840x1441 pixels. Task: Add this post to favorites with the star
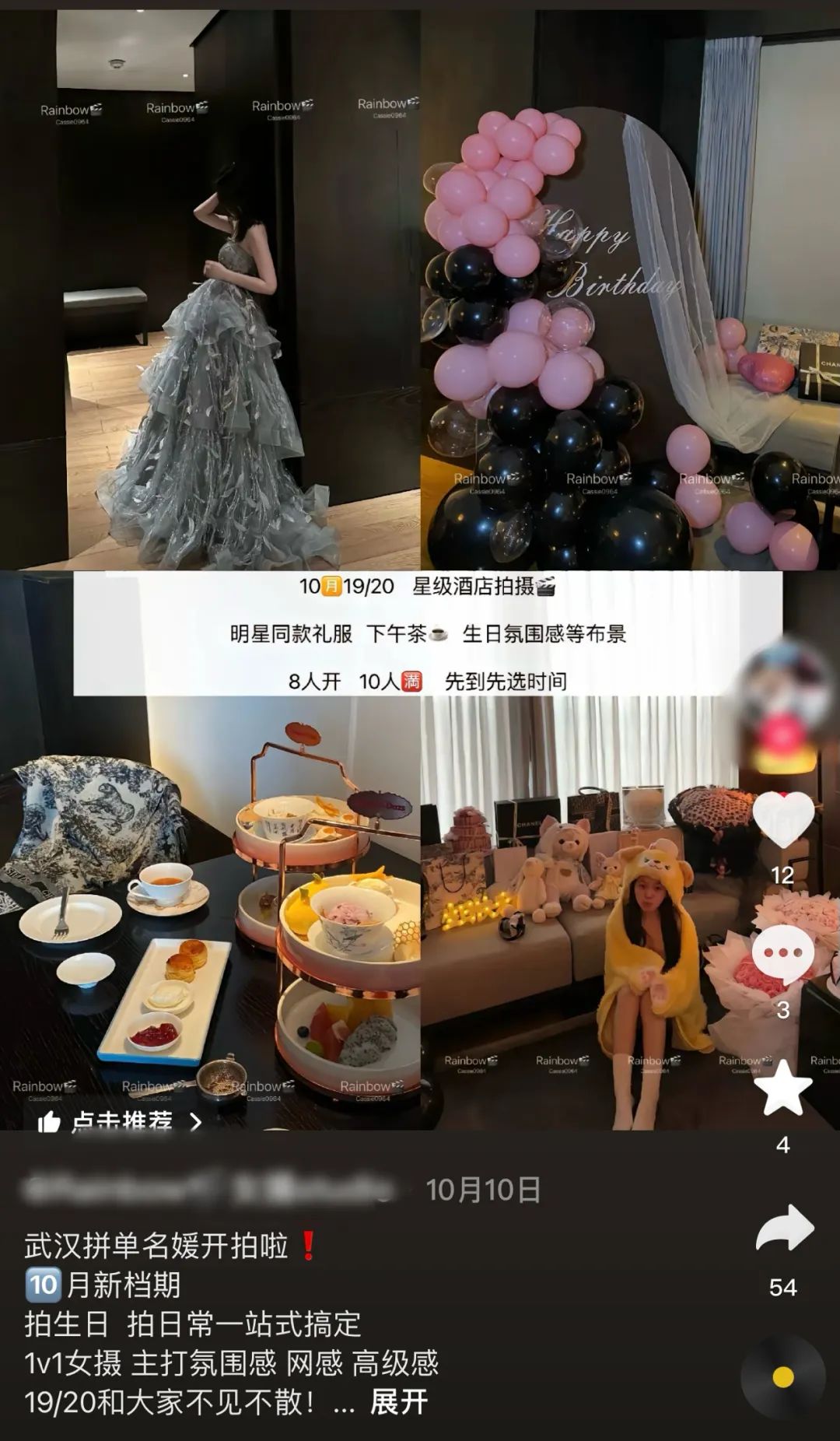point(782,1088)
